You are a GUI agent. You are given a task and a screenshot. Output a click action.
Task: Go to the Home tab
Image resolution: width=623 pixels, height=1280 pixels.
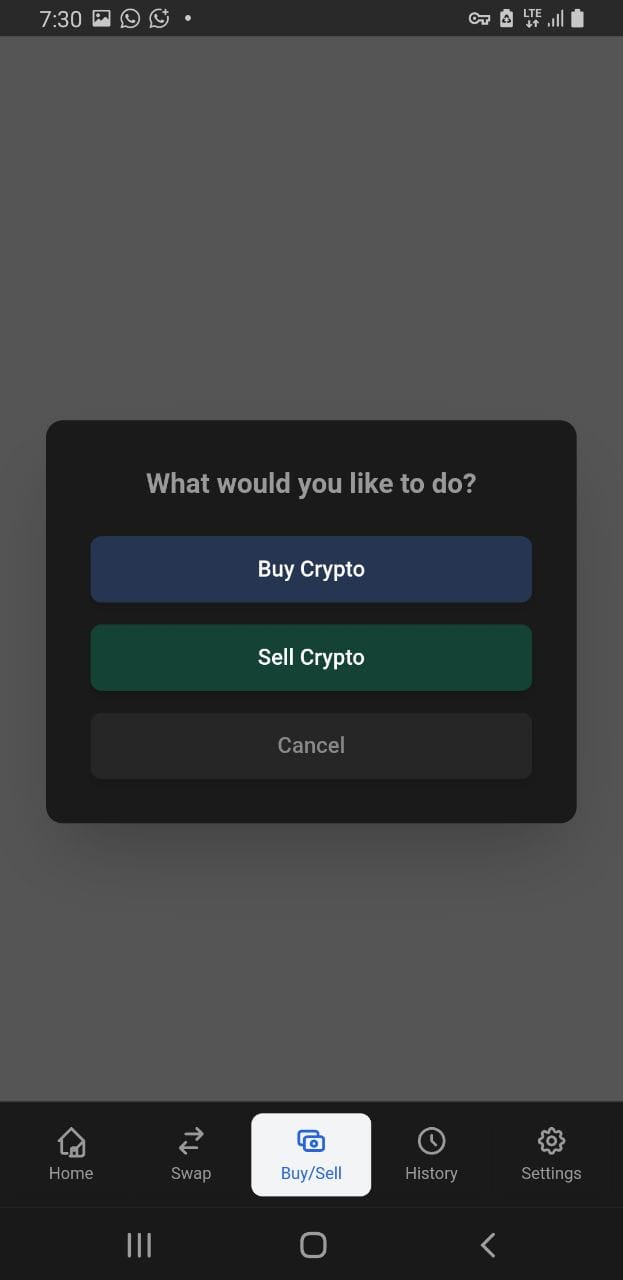[x=71, y=1154]
